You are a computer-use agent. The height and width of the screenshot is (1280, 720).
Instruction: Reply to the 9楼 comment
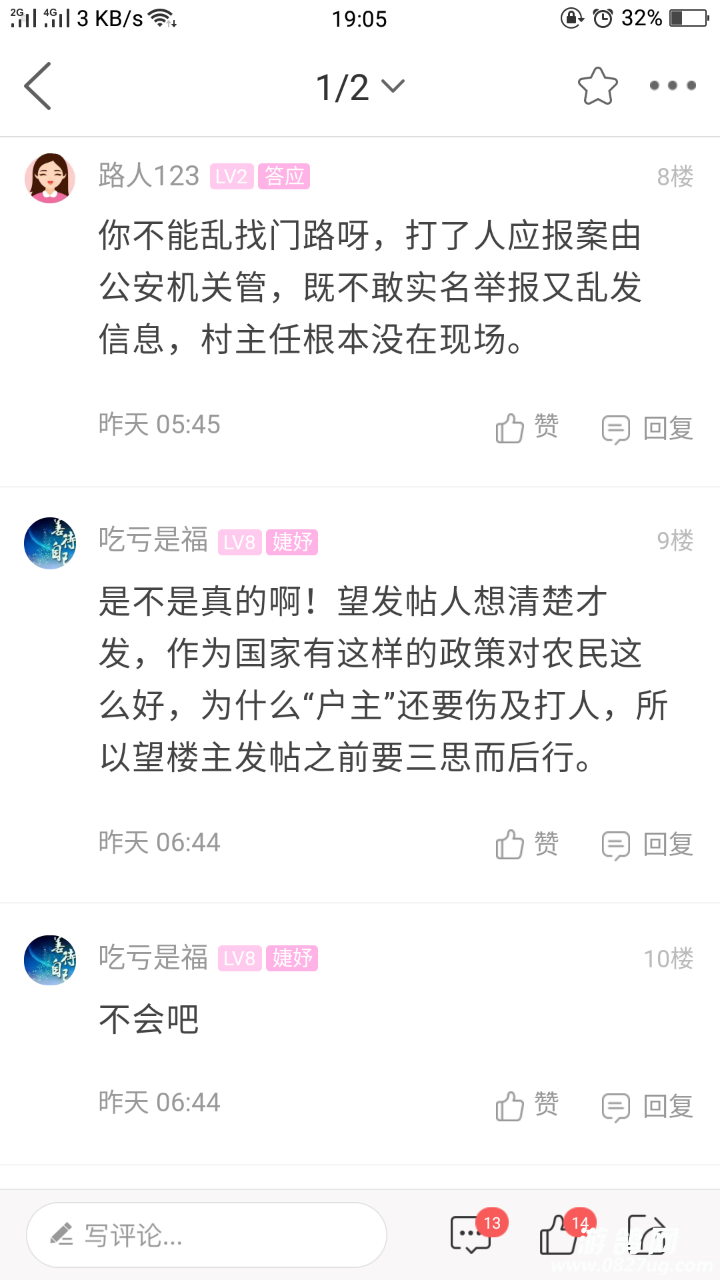pyautogui.click(x=648, y=844)
